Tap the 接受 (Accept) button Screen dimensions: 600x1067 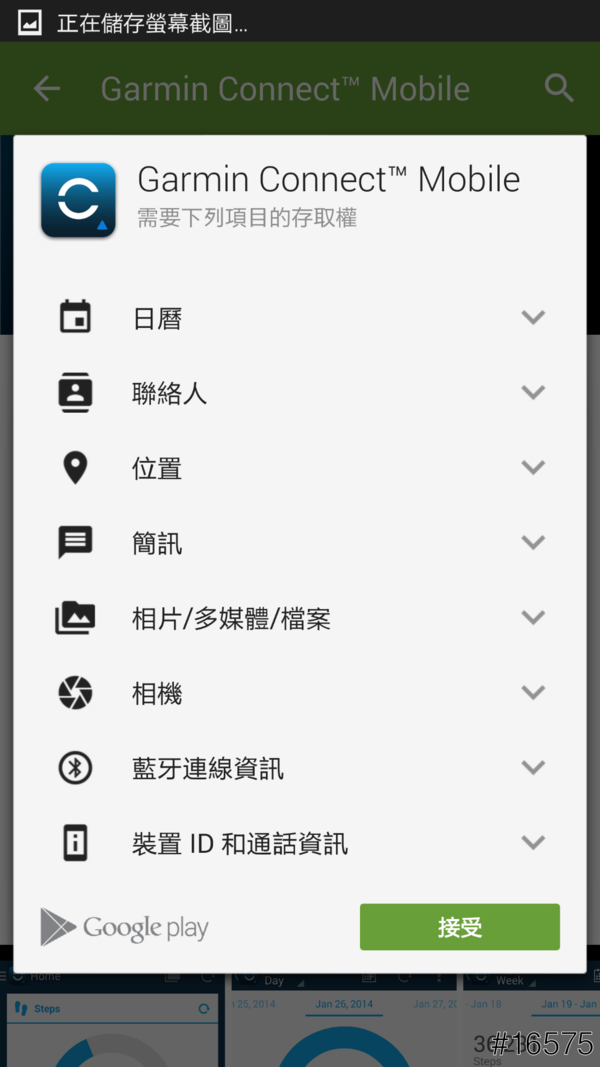[459, 927]
